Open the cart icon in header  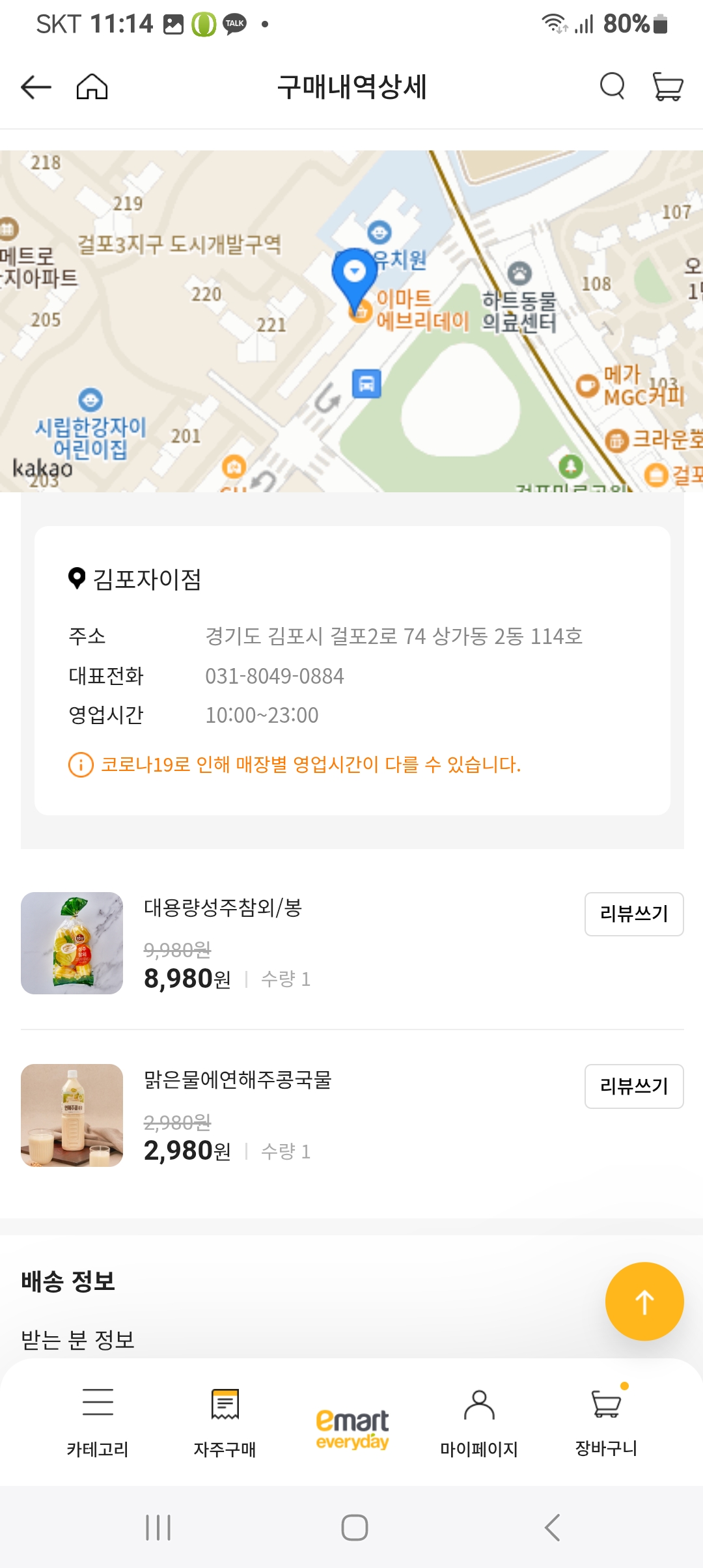667,87
